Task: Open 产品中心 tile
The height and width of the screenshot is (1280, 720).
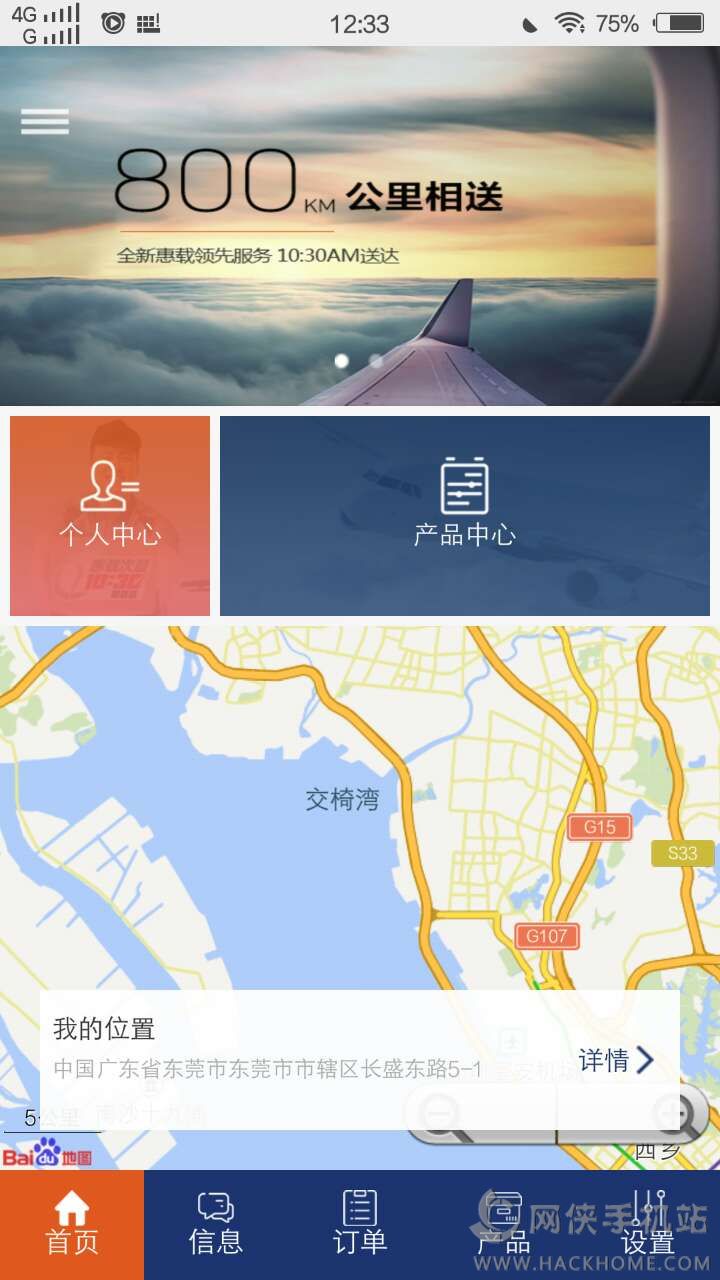Action: [x=465, y=515]
